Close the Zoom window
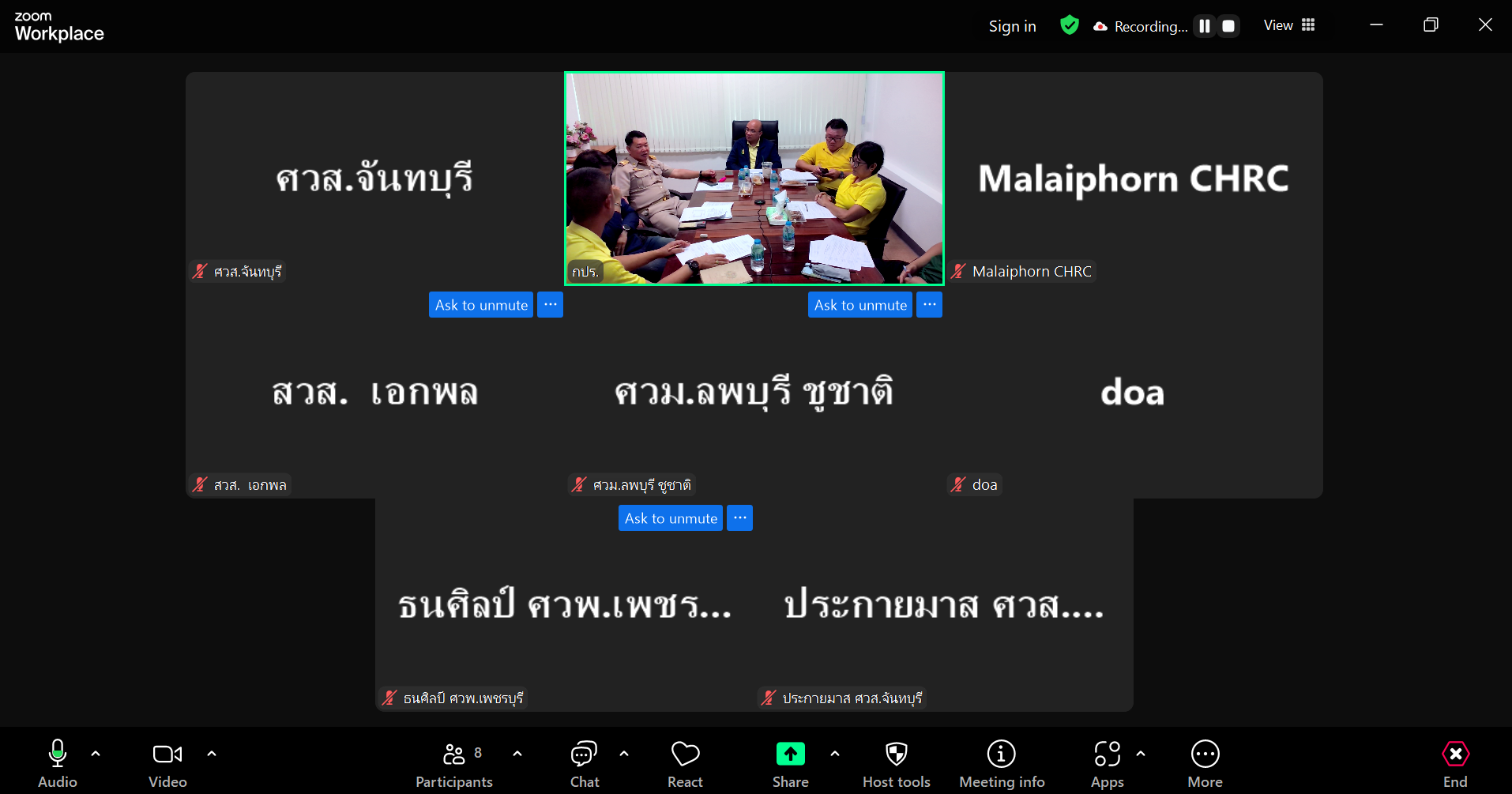Viewport: 1512px width, 794px height. coord(1484,24)
